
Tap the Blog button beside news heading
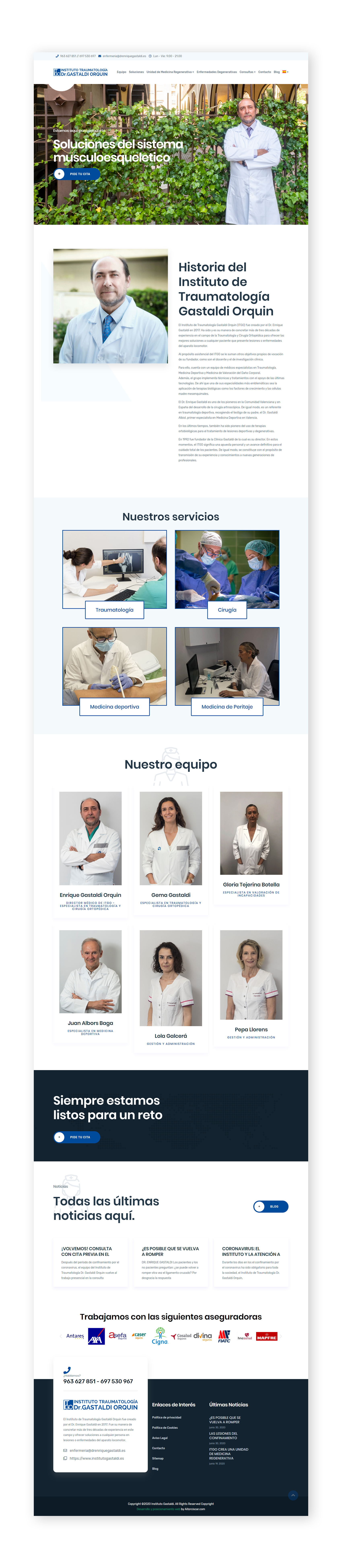pos(271,1206)
